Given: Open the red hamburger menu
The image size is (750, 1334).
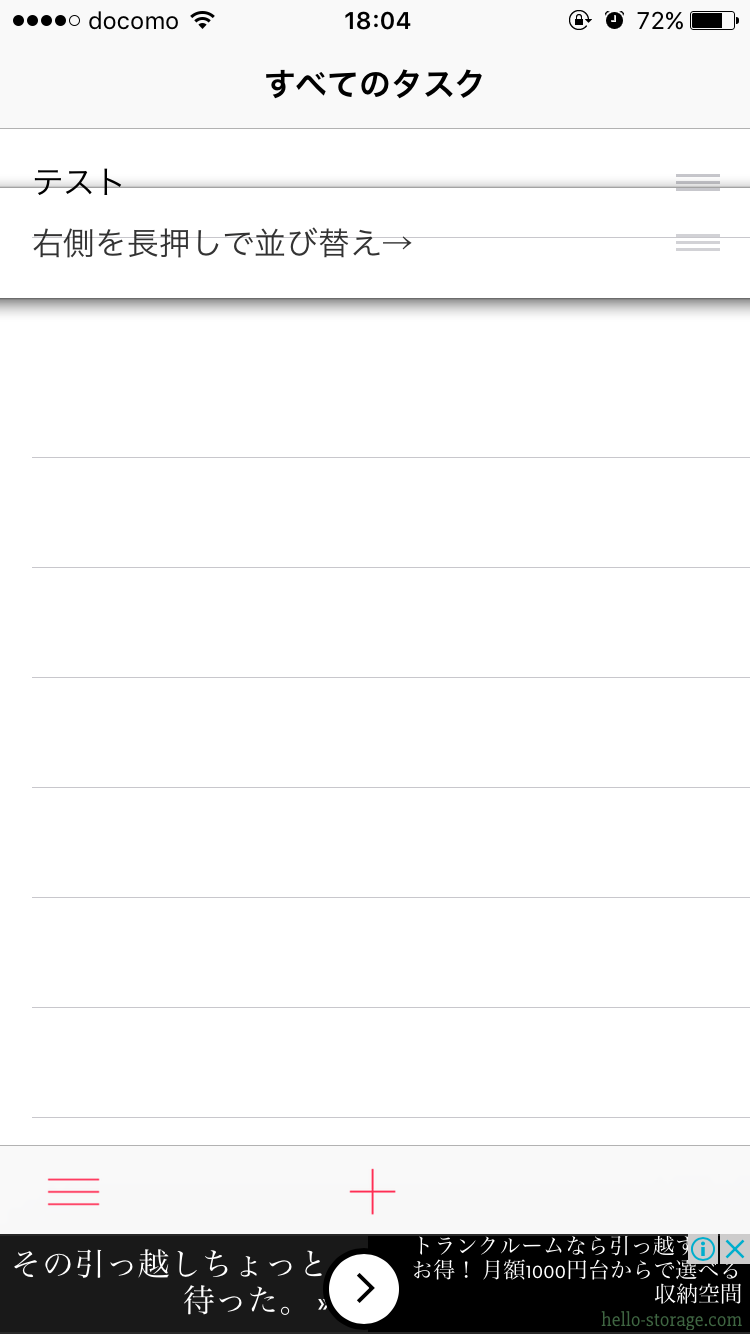Looking at the screenshot, I should 74,1192.
